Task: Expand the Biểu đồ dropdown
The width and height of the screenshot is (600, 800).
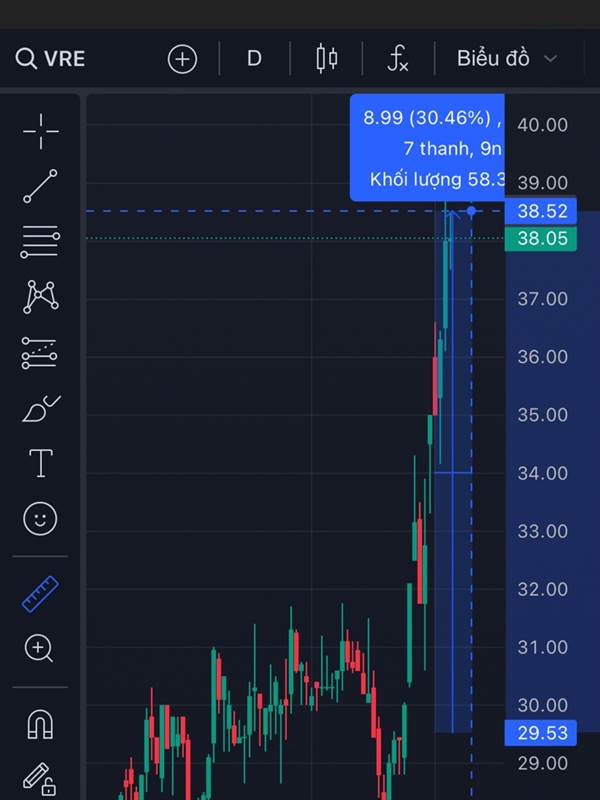Action: (x=506, y=59)
